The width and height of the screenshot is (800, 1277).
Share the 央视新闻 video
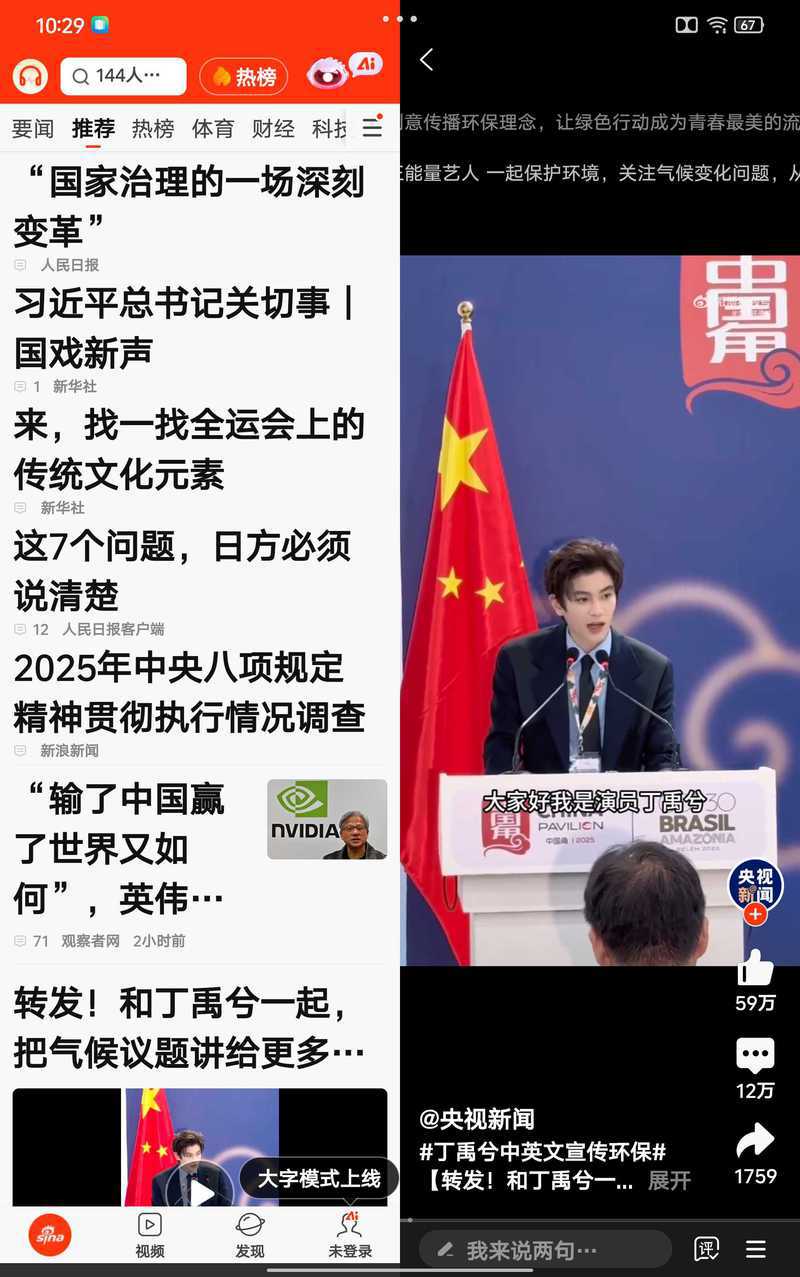pos(755,1142)
